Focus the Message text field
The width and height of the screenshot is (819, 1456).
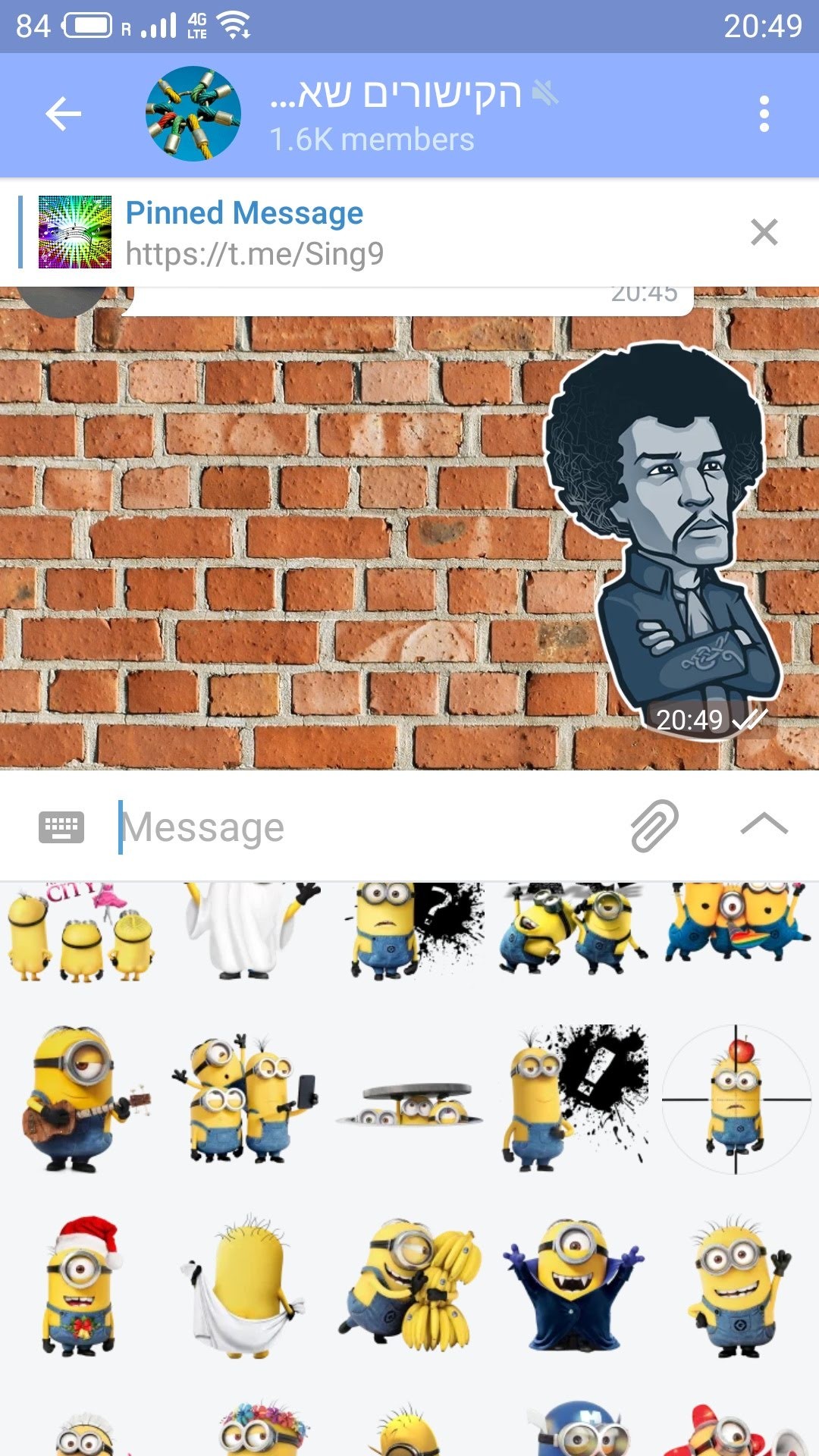(364, 827)
